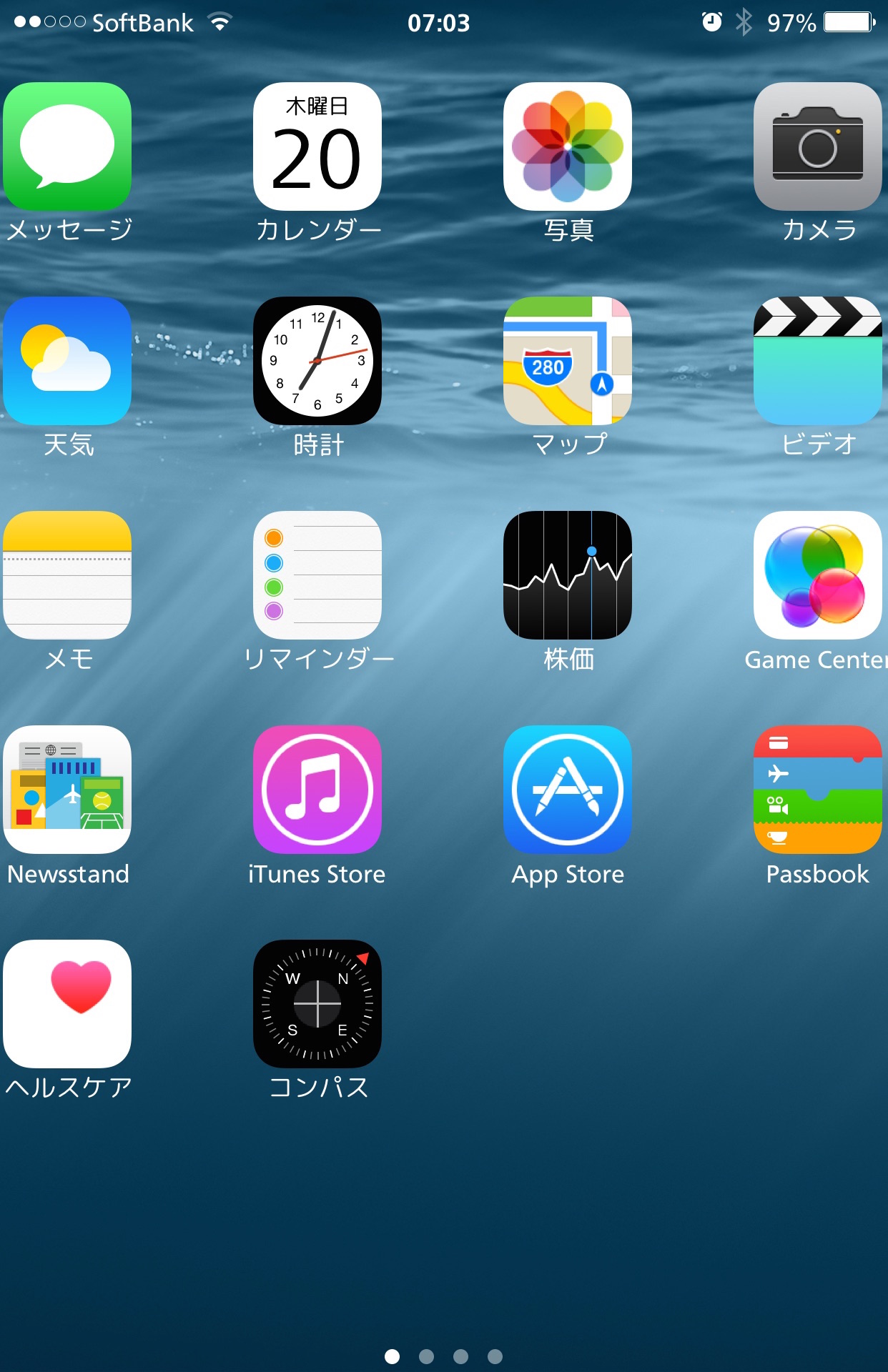Open the コンパス compass app

(317, 1004)
